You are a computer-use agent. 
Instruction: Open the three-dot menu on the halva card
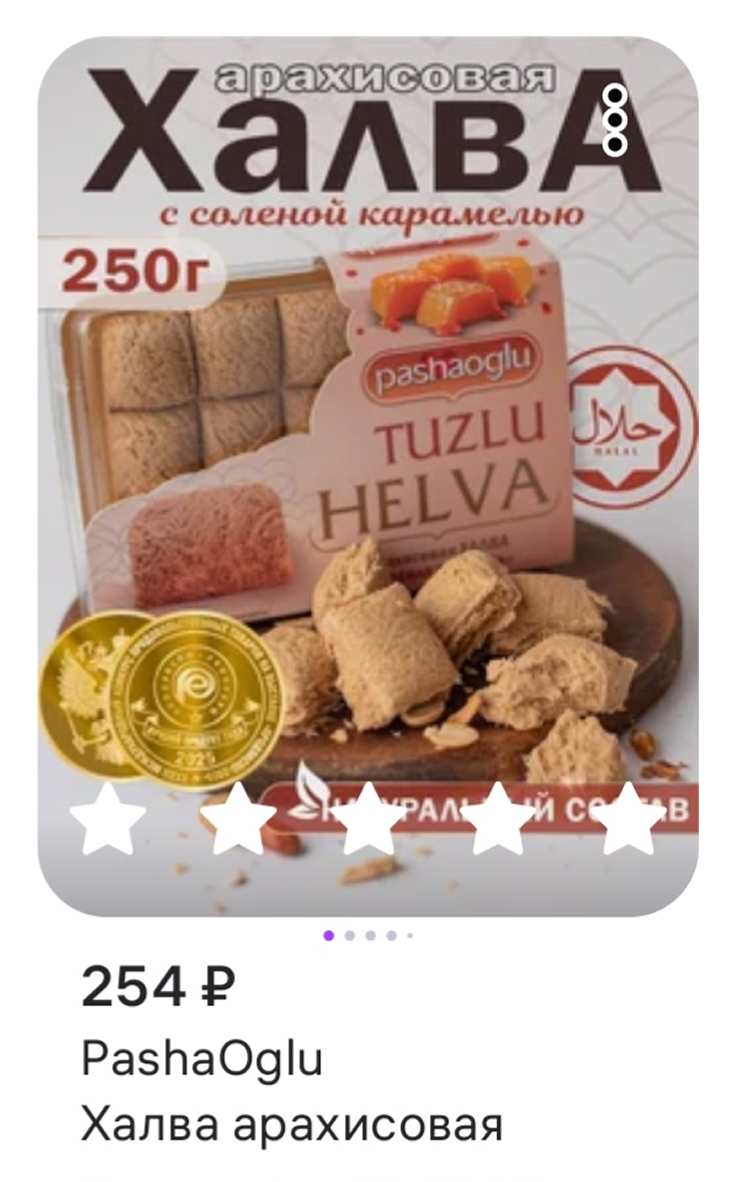tap(615, 120)
